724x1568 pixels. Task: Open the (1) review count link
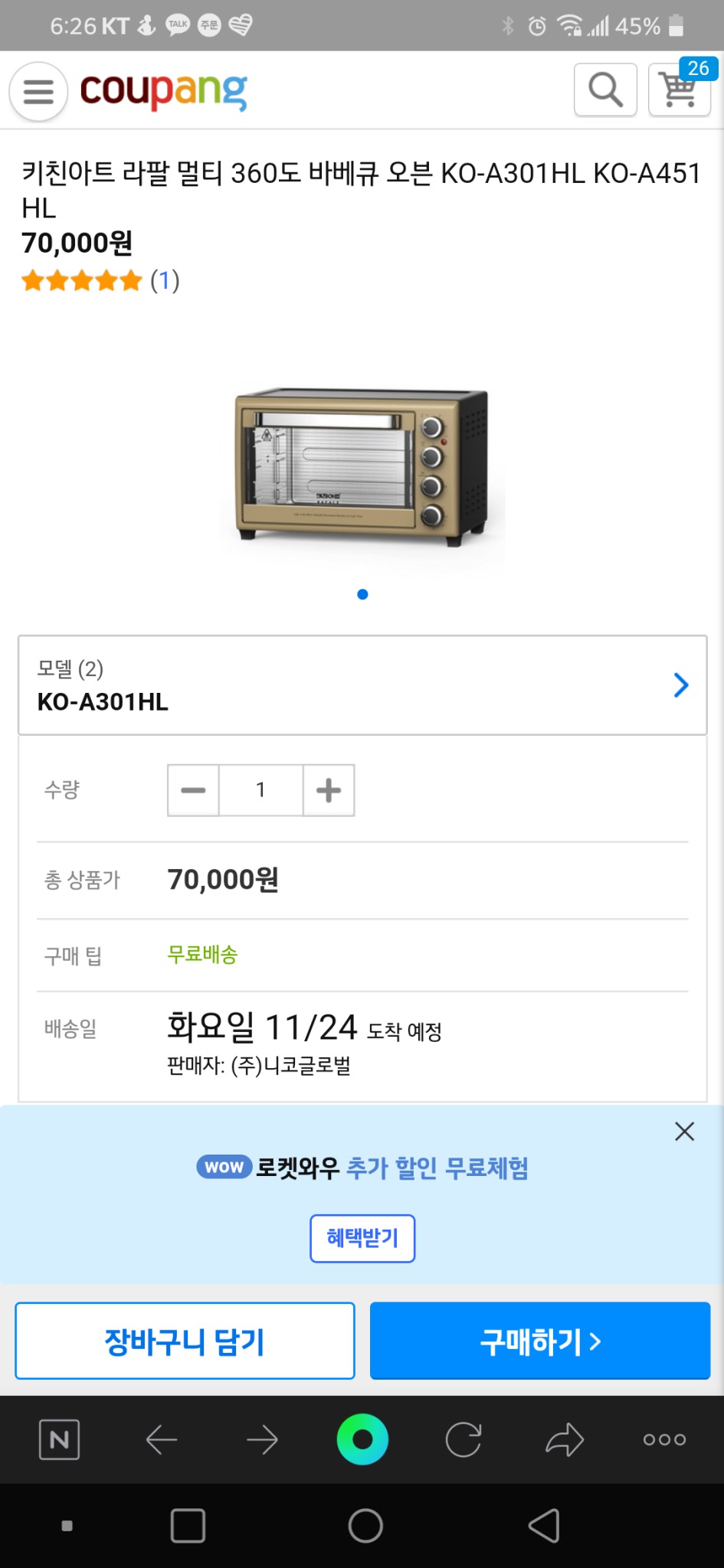pyautogui.click(x=163, y=281)
